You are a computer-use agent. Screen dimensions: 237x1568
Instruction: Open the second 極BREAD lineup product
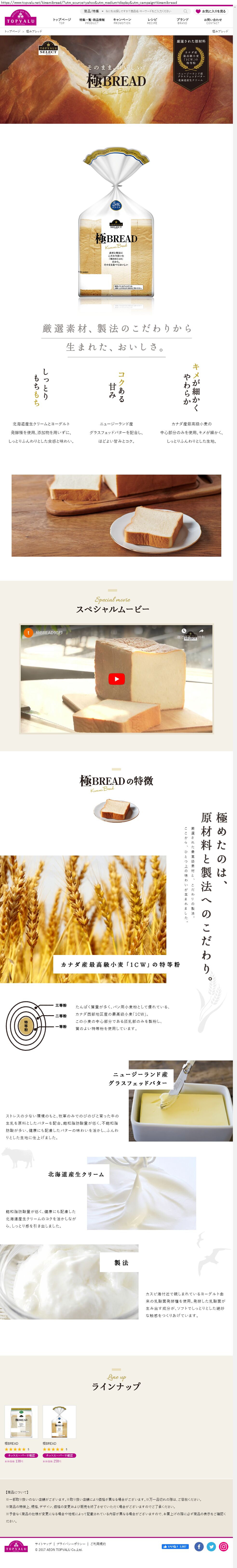59,1421
